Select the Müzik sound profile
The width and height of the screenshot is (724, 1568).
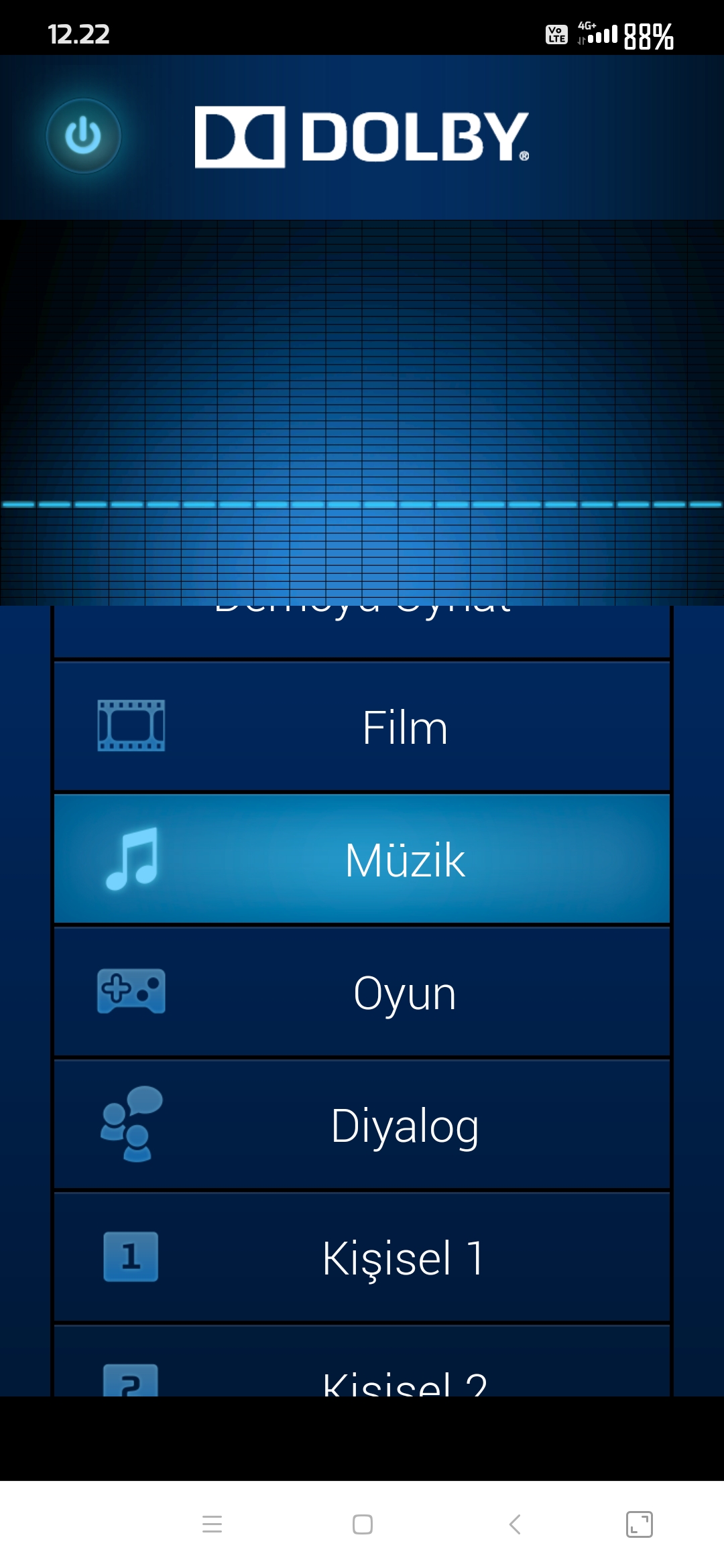(362, 859)
